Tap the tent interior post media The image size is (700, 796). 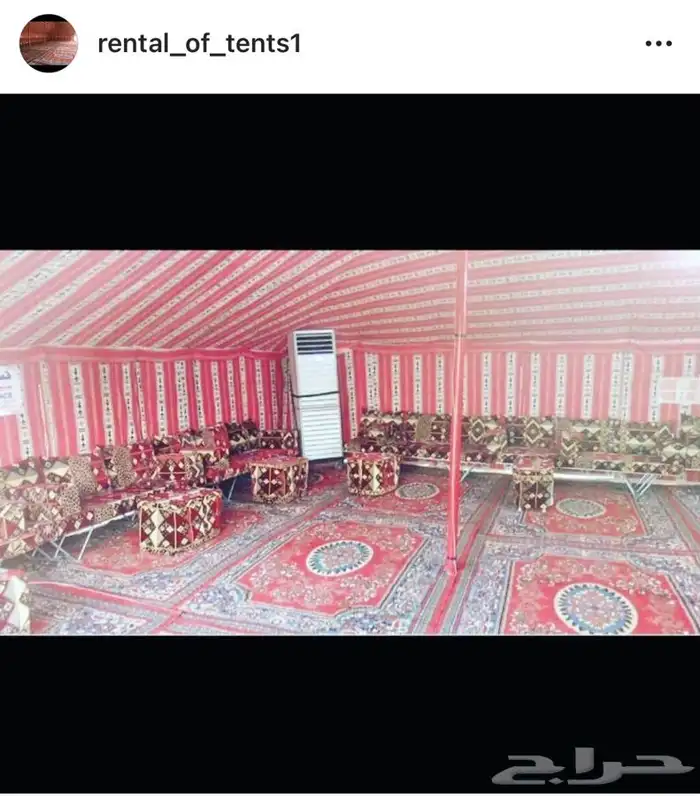[350, 442]
